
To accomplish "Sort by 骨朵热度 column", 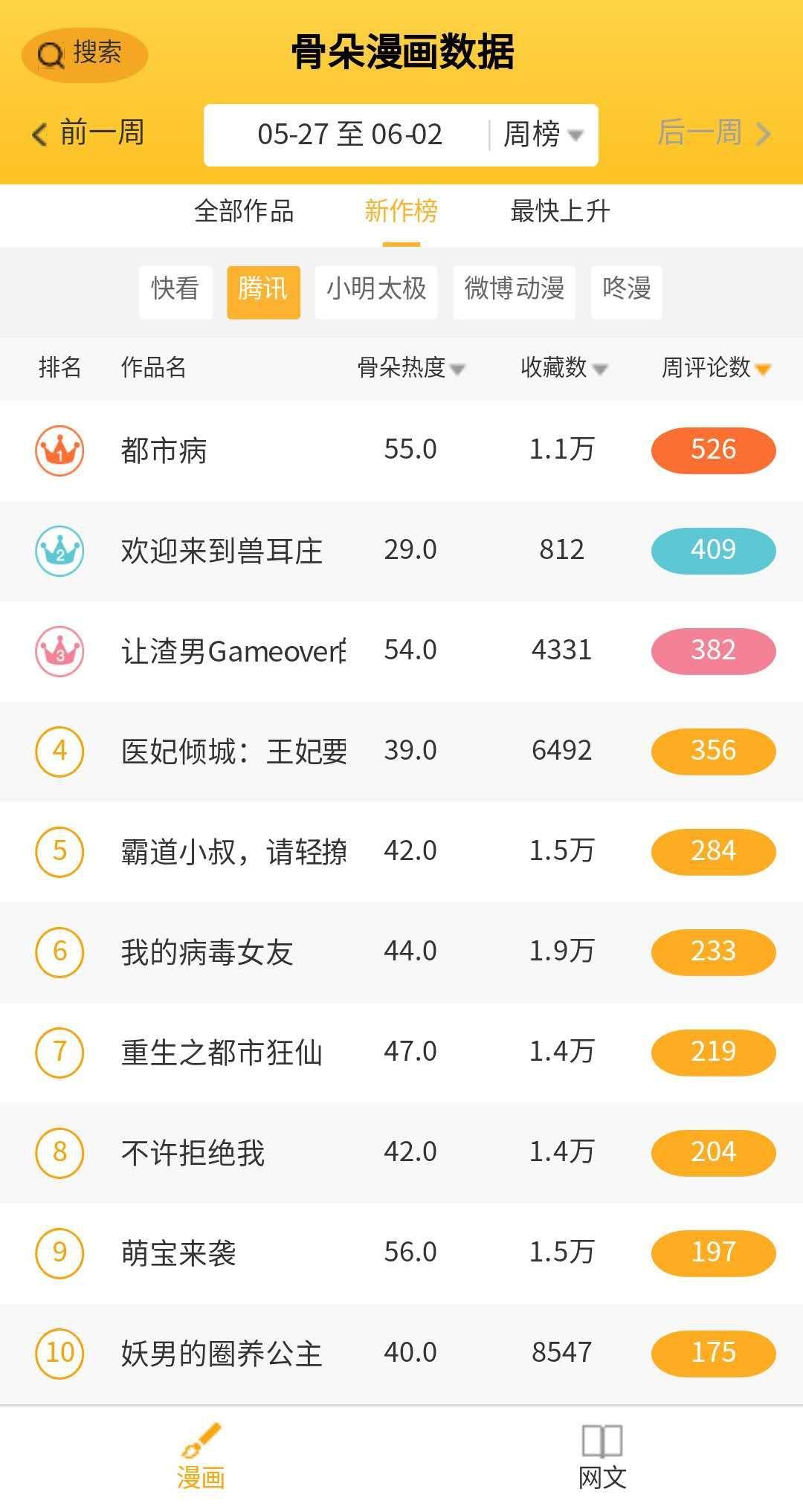I will click(411, 367).
